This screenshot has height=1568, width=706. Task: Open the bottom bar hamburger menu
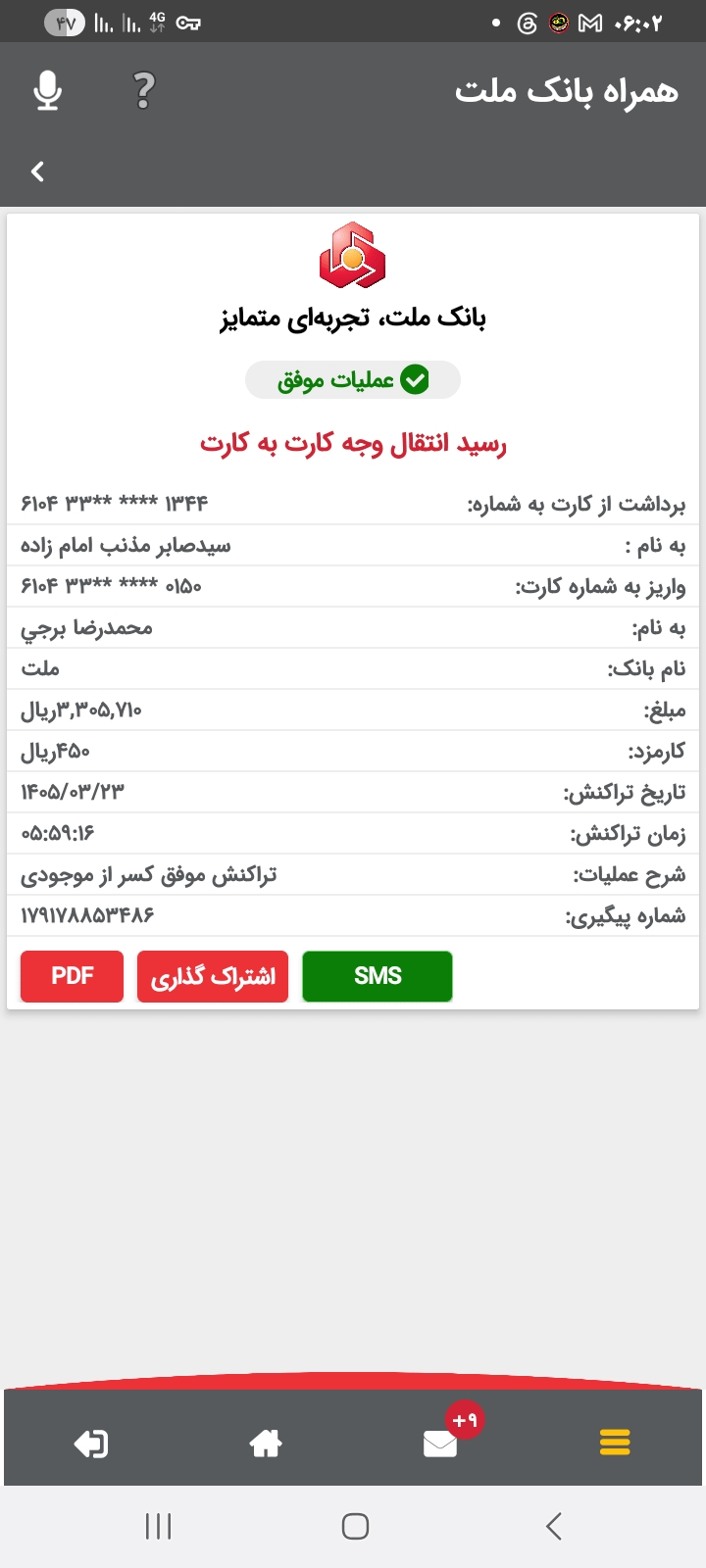pyautogui.click(x=615, y=1443)
